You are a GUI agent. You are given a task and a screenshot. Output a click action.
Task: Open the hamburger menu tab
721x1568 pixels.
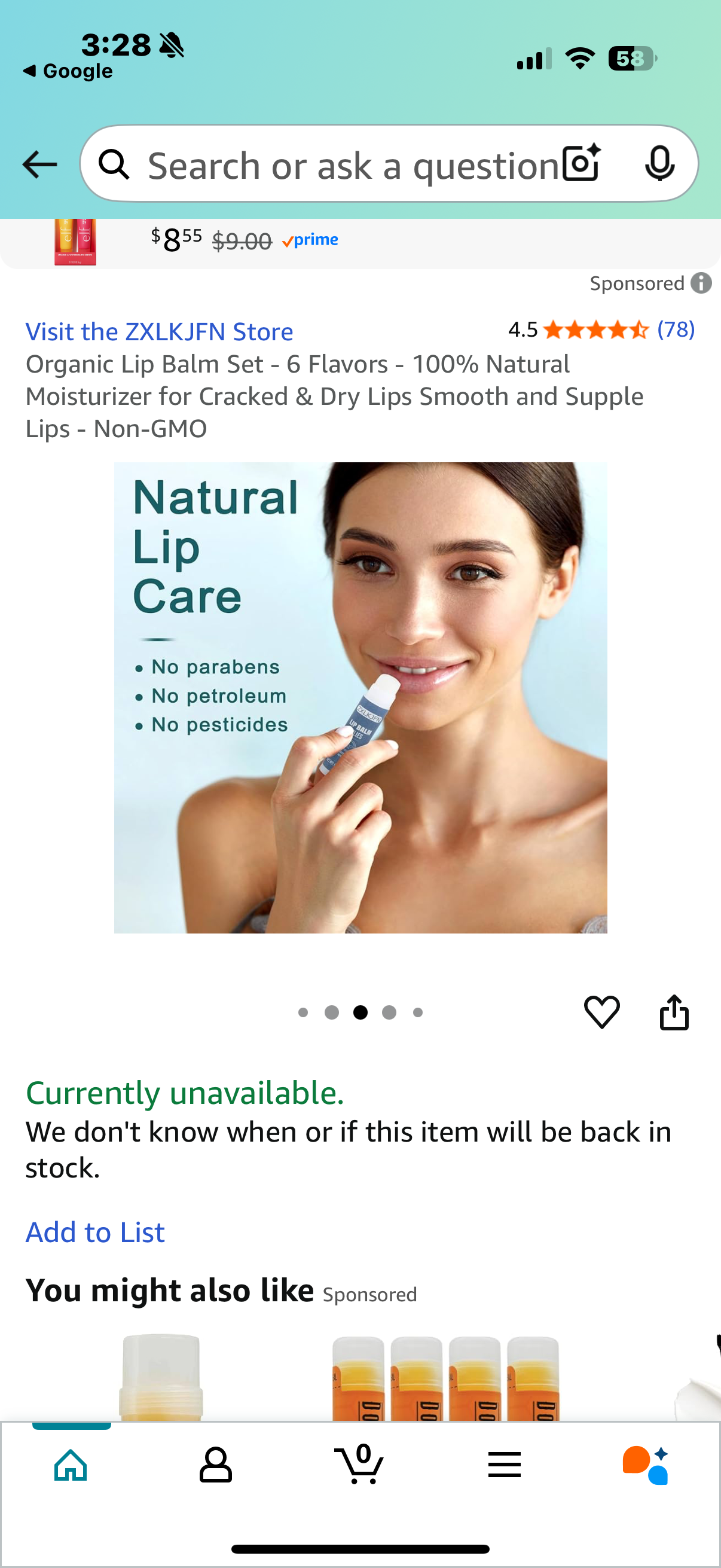coord(504,1465)
